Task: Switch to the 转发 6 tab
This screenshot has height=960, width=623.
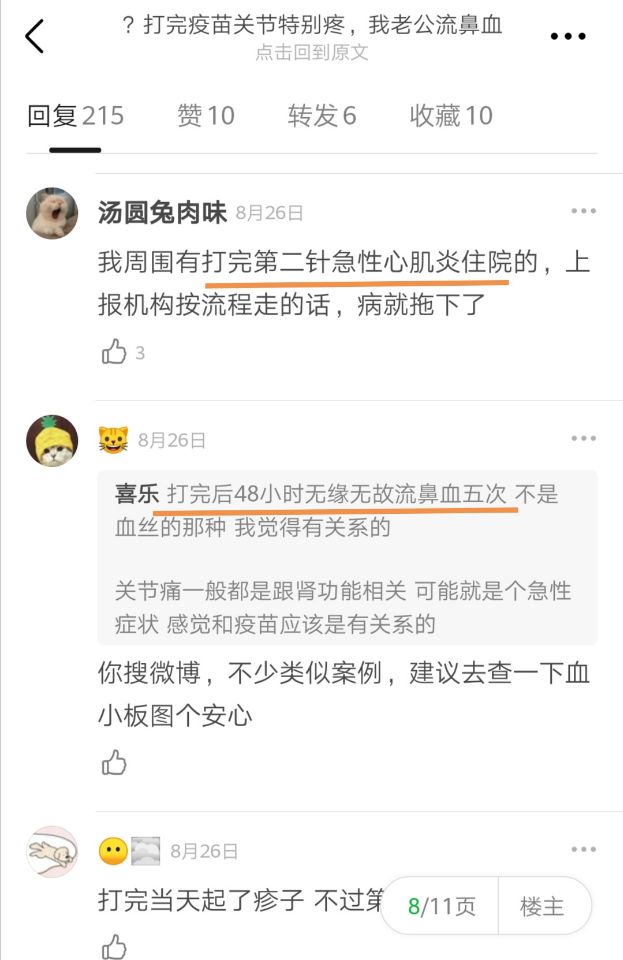Action: click(322, 116)
